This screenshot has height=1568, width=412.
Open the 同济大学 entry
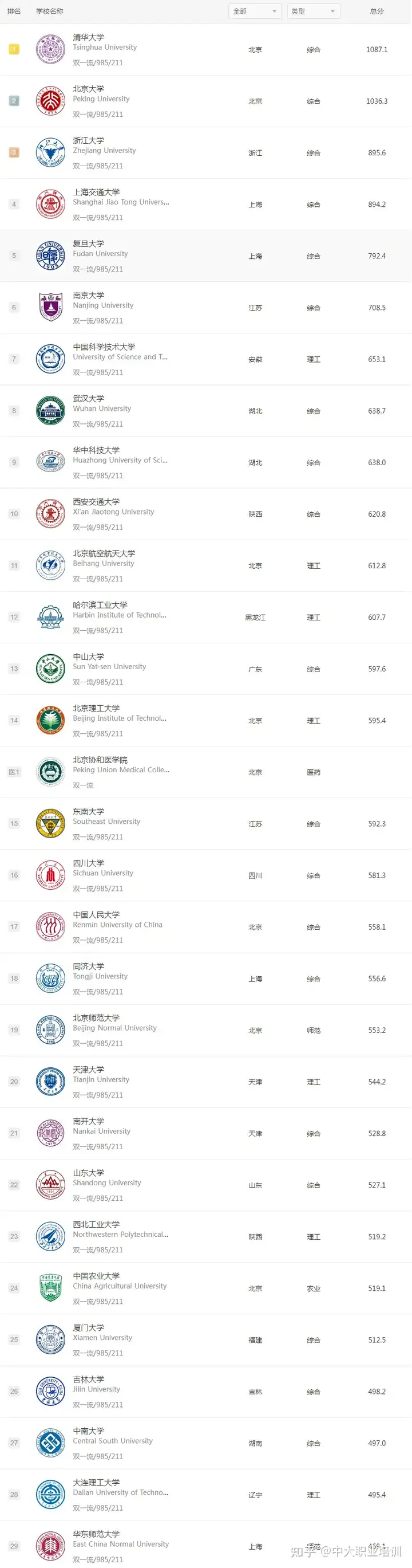(x=89, y=966)
